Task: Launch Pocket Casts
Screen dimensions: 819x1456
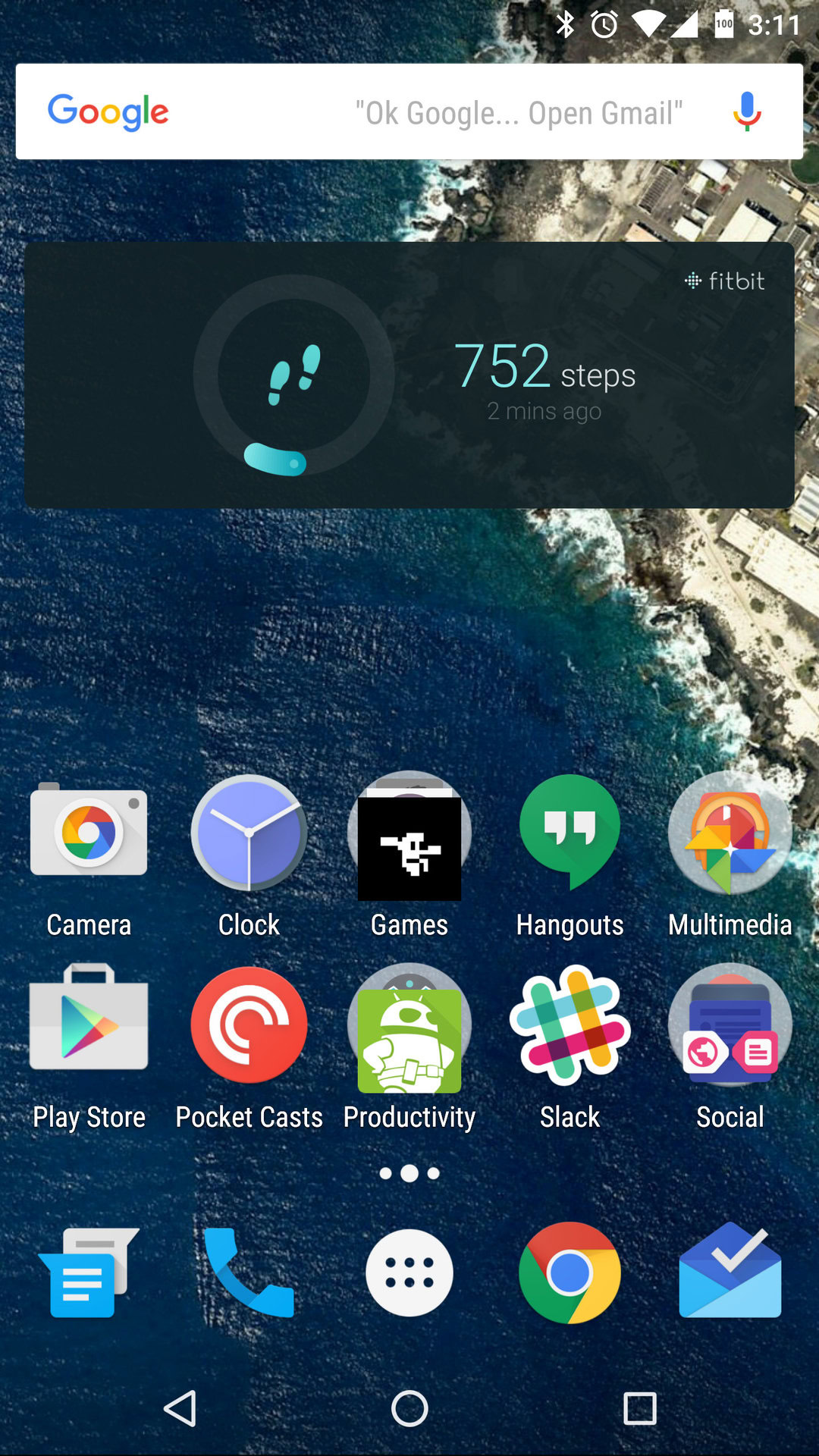Action: (x=249, y=1024)
